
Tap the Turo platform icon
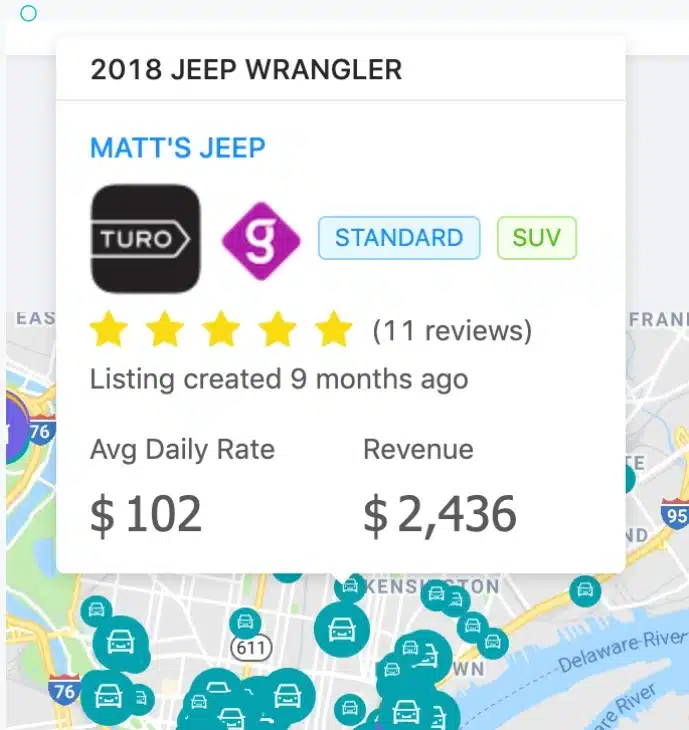coord(145,238)
